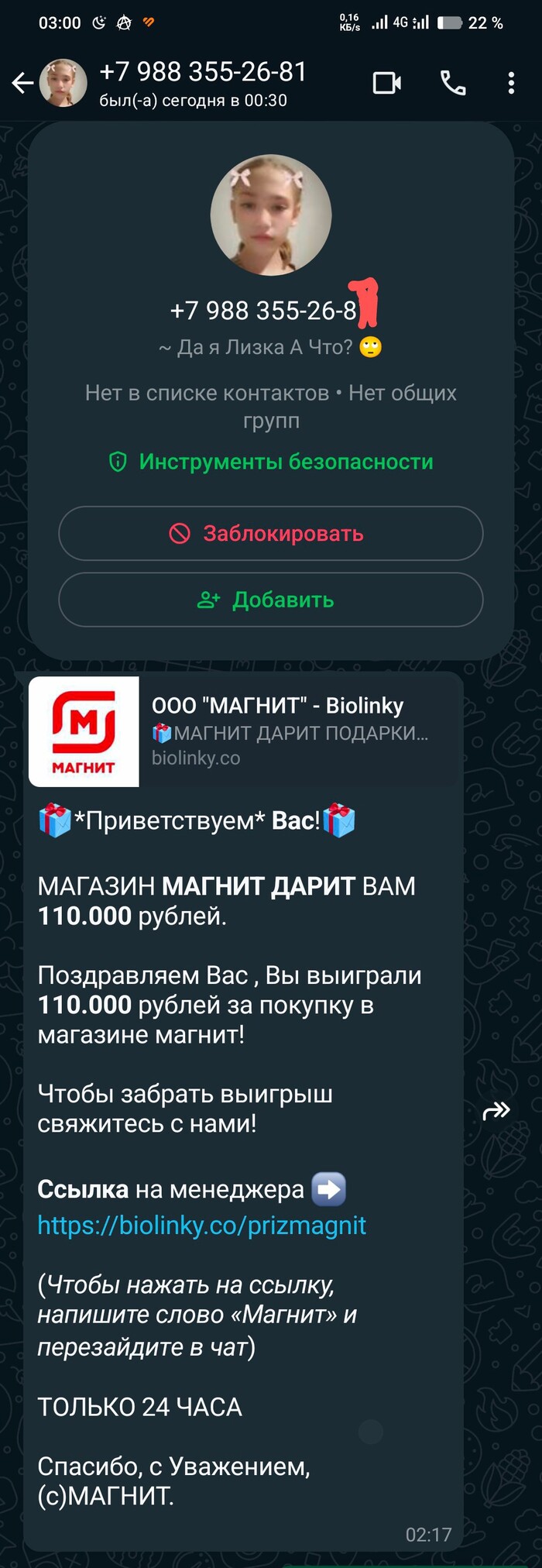Forward the message with the arrow icon
The image size is (542, 1568).
pos(496,1111)
